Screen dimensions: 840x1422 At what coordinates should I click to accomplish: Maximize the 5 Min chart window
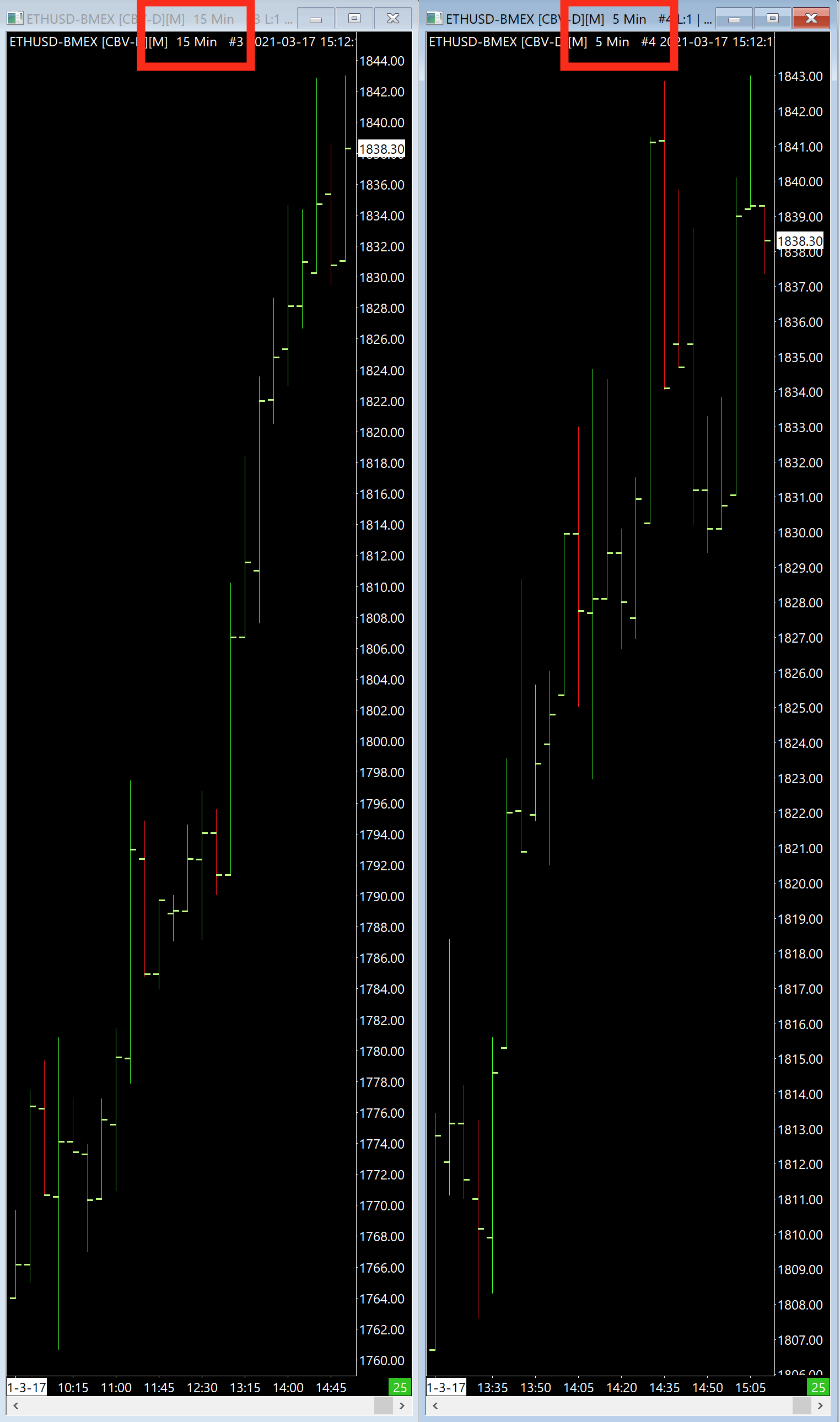click(772, 19)
